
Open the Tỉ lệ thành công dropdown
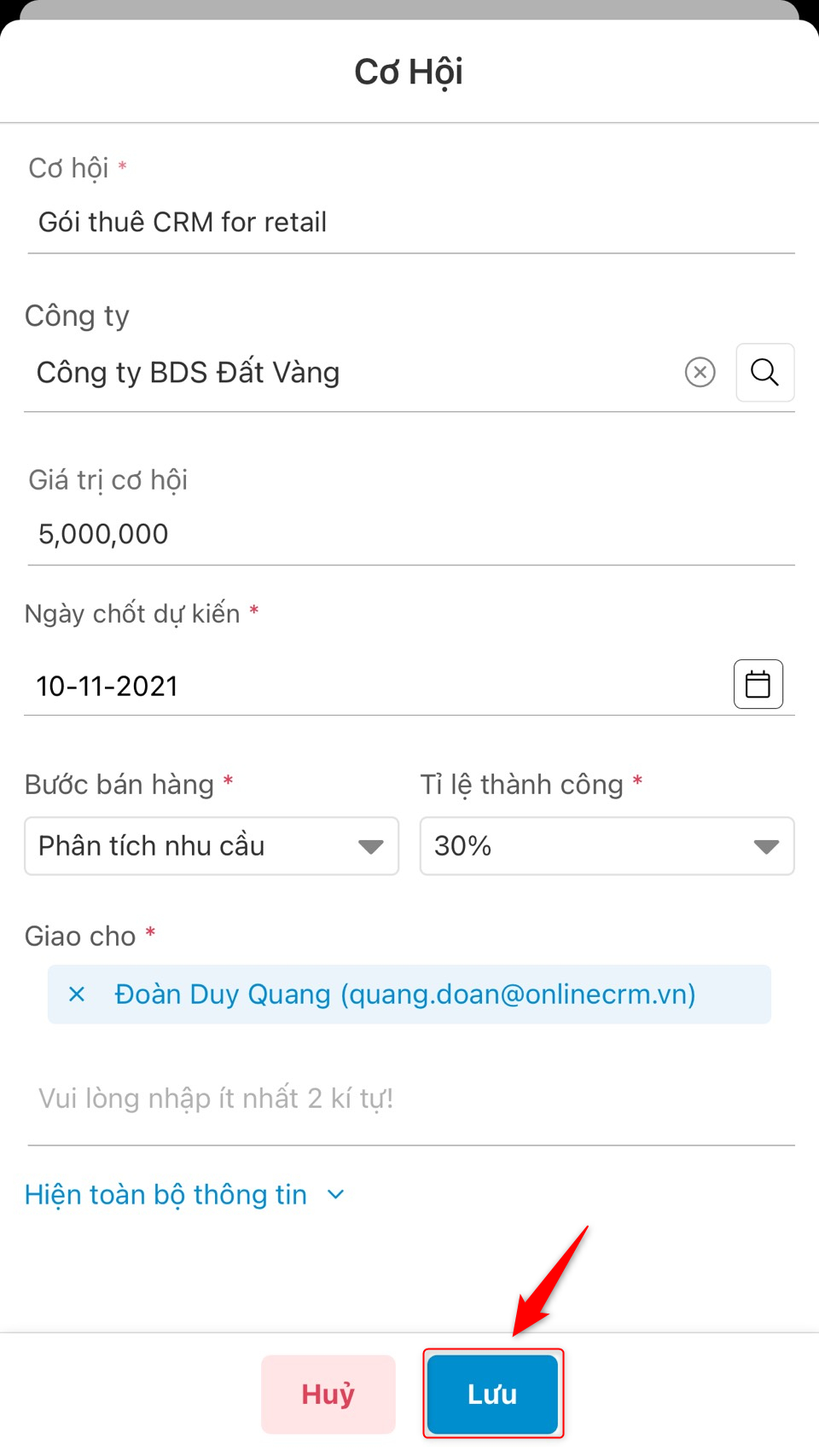607,846
